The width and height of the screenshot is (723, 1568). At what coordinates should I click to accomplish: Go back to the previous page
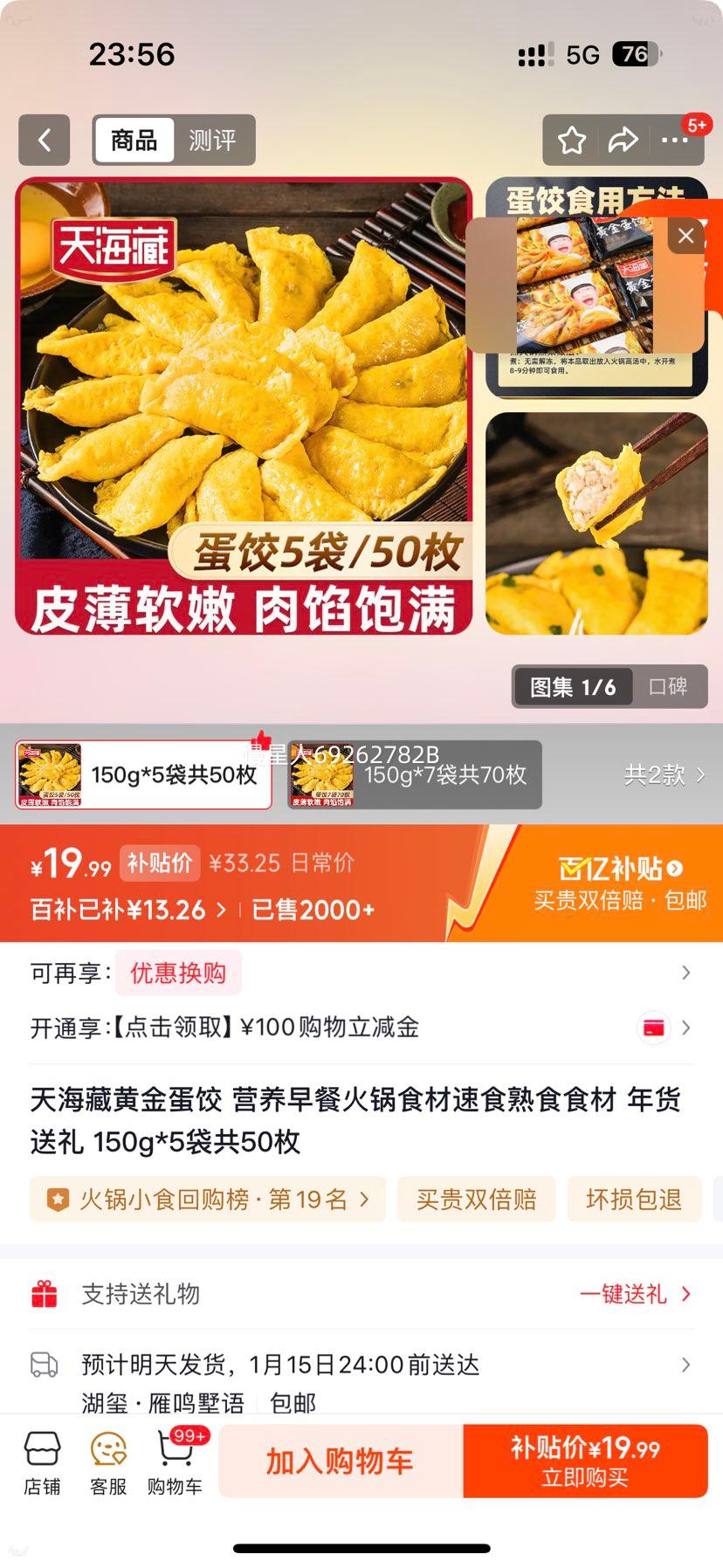click(x=44, y=140)
